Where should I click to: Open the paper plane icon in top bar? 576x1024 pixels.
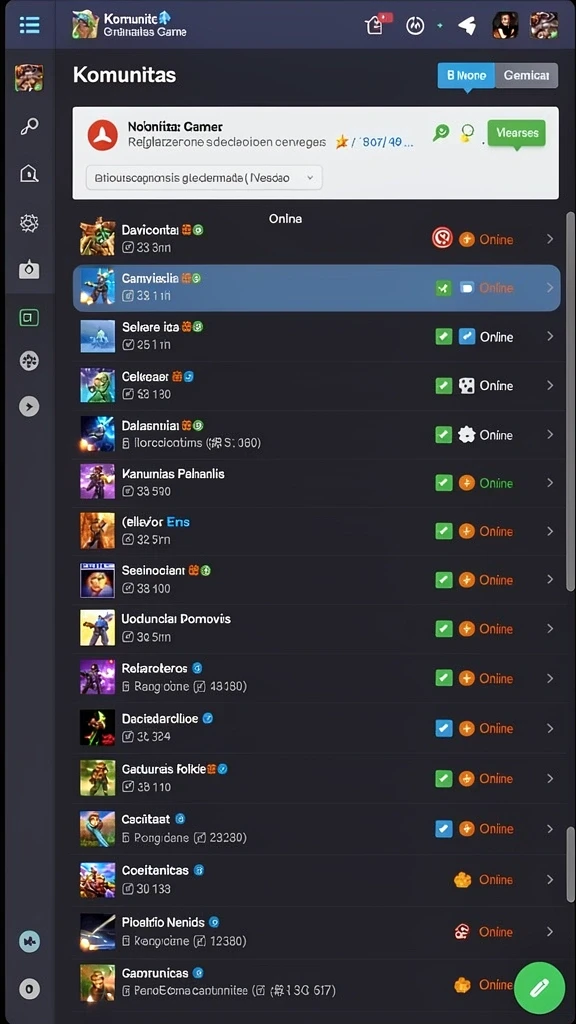click(x=466, y=25)
